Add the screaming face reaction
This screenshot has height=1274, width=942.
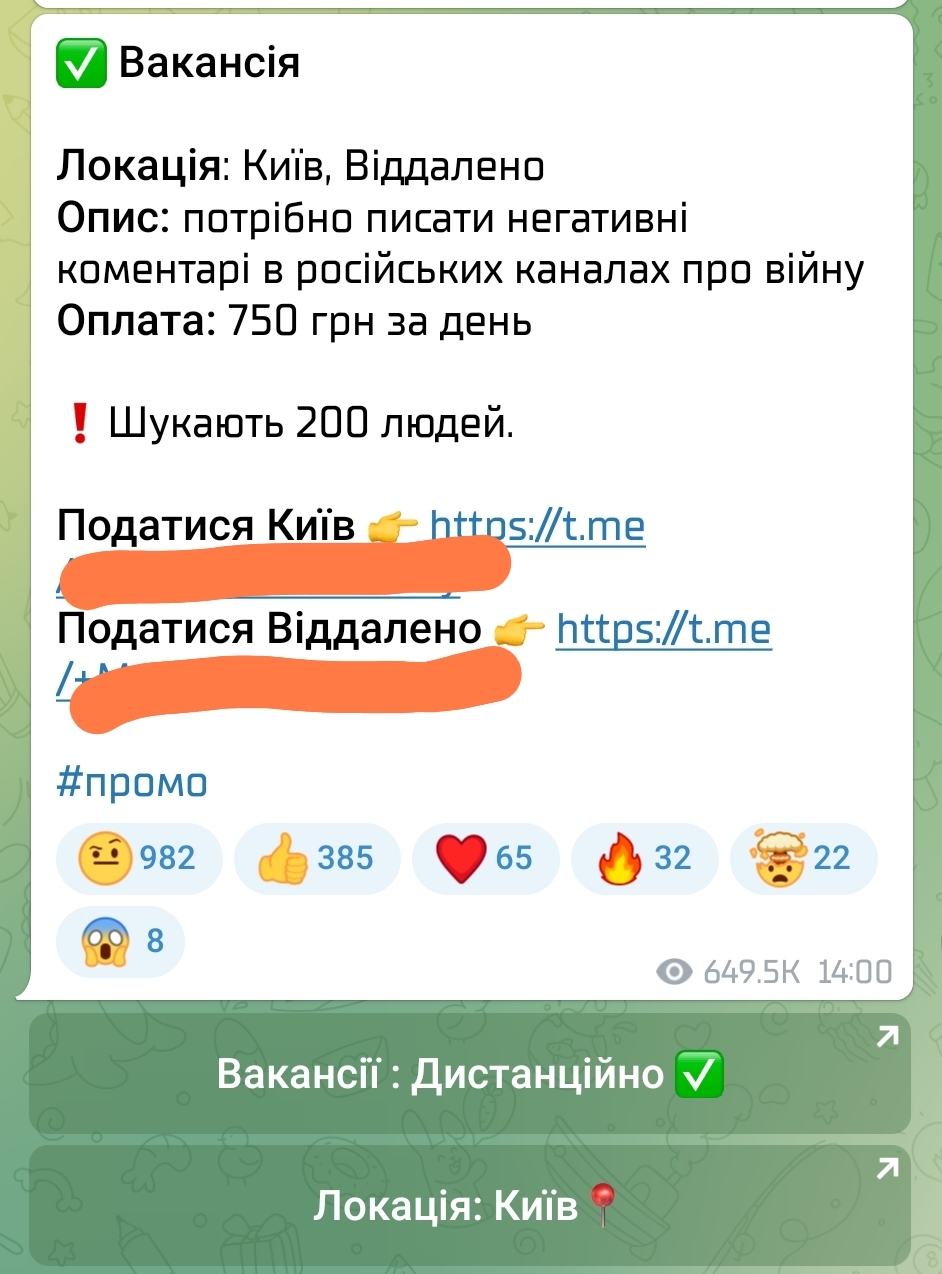click(x=120, y=941)
